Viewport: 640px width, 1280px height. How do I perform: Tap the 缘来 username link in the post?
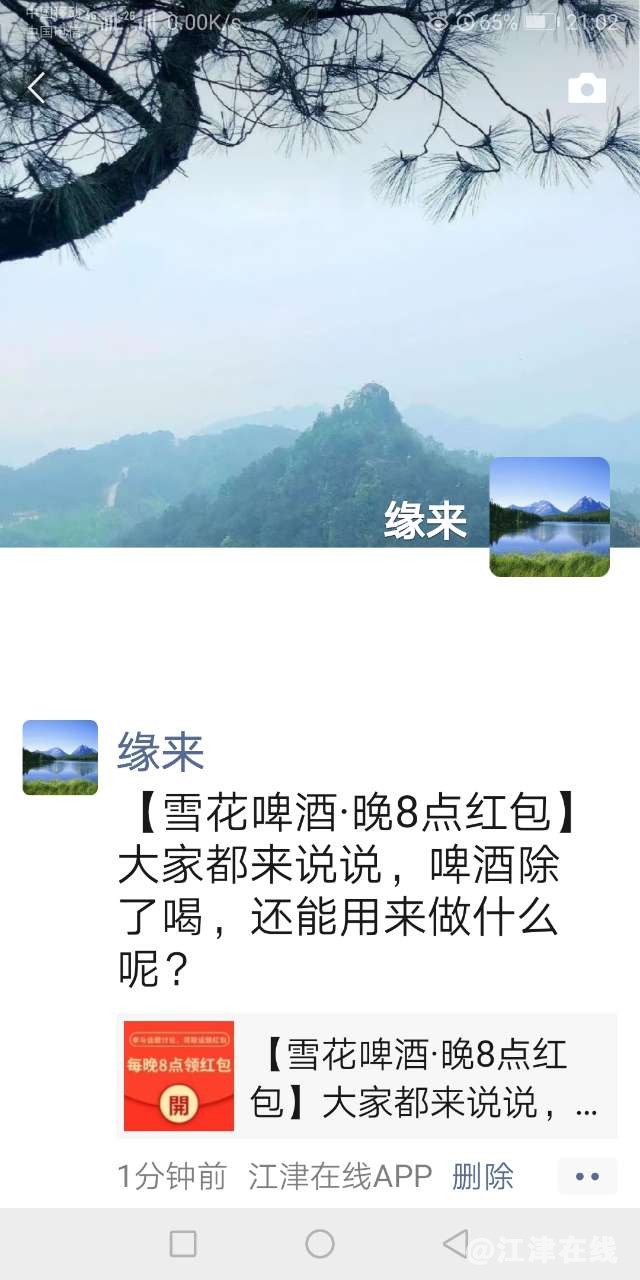pyautogui.click(x=160, y=751)
